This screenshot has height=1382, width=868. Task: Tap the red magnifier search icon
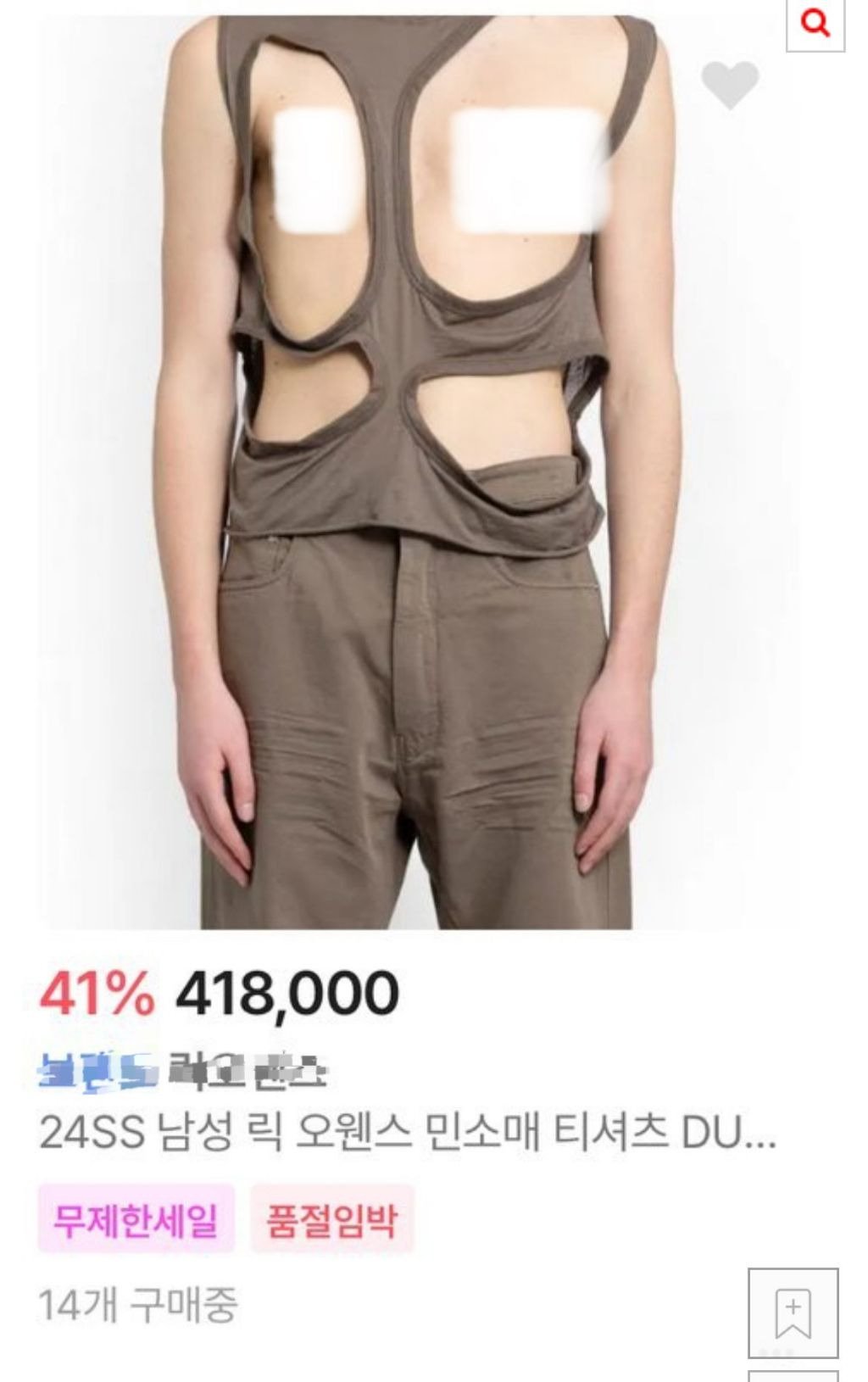point(815,25)
